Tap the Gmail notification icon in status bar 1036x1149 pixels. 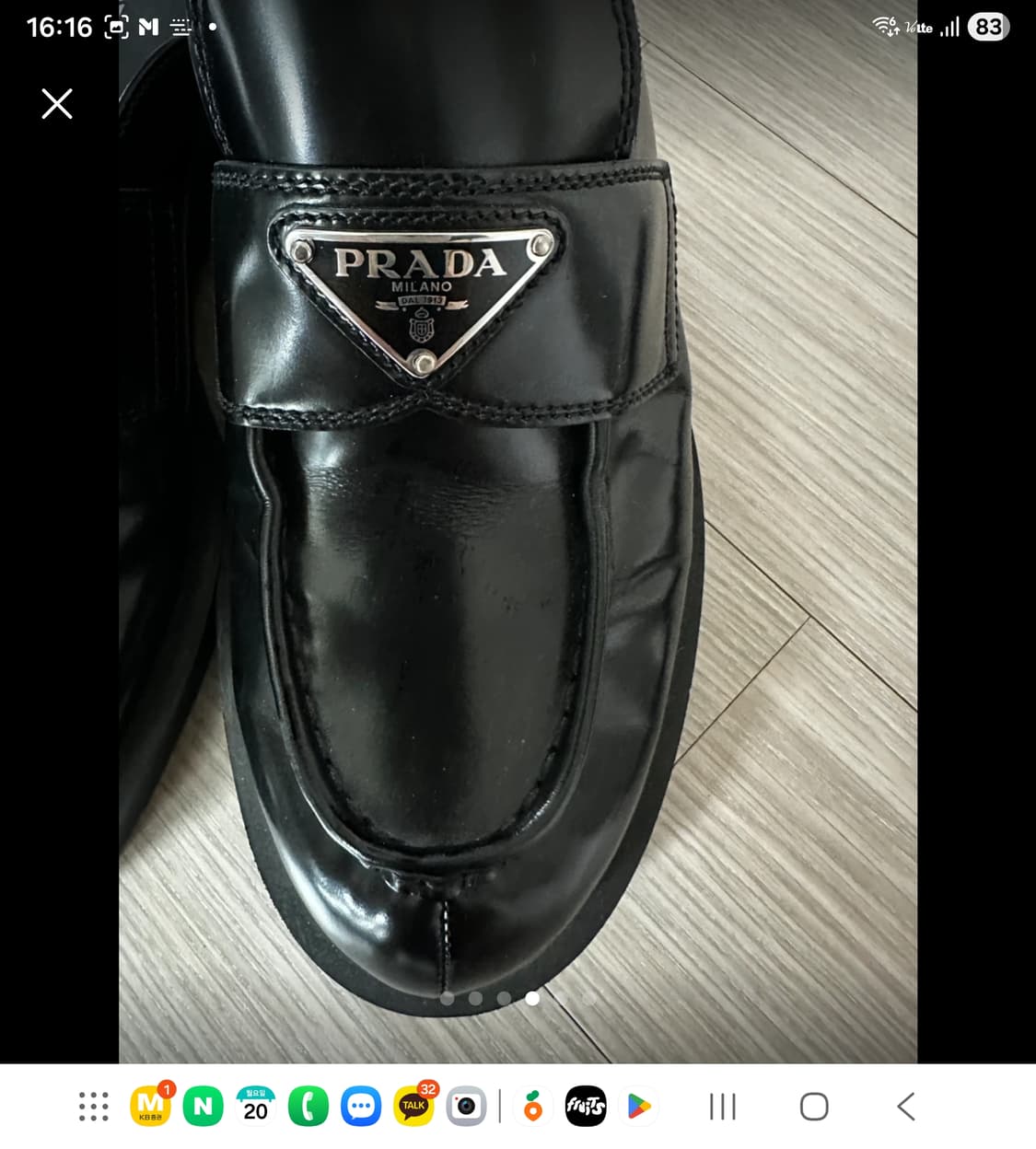150,27
